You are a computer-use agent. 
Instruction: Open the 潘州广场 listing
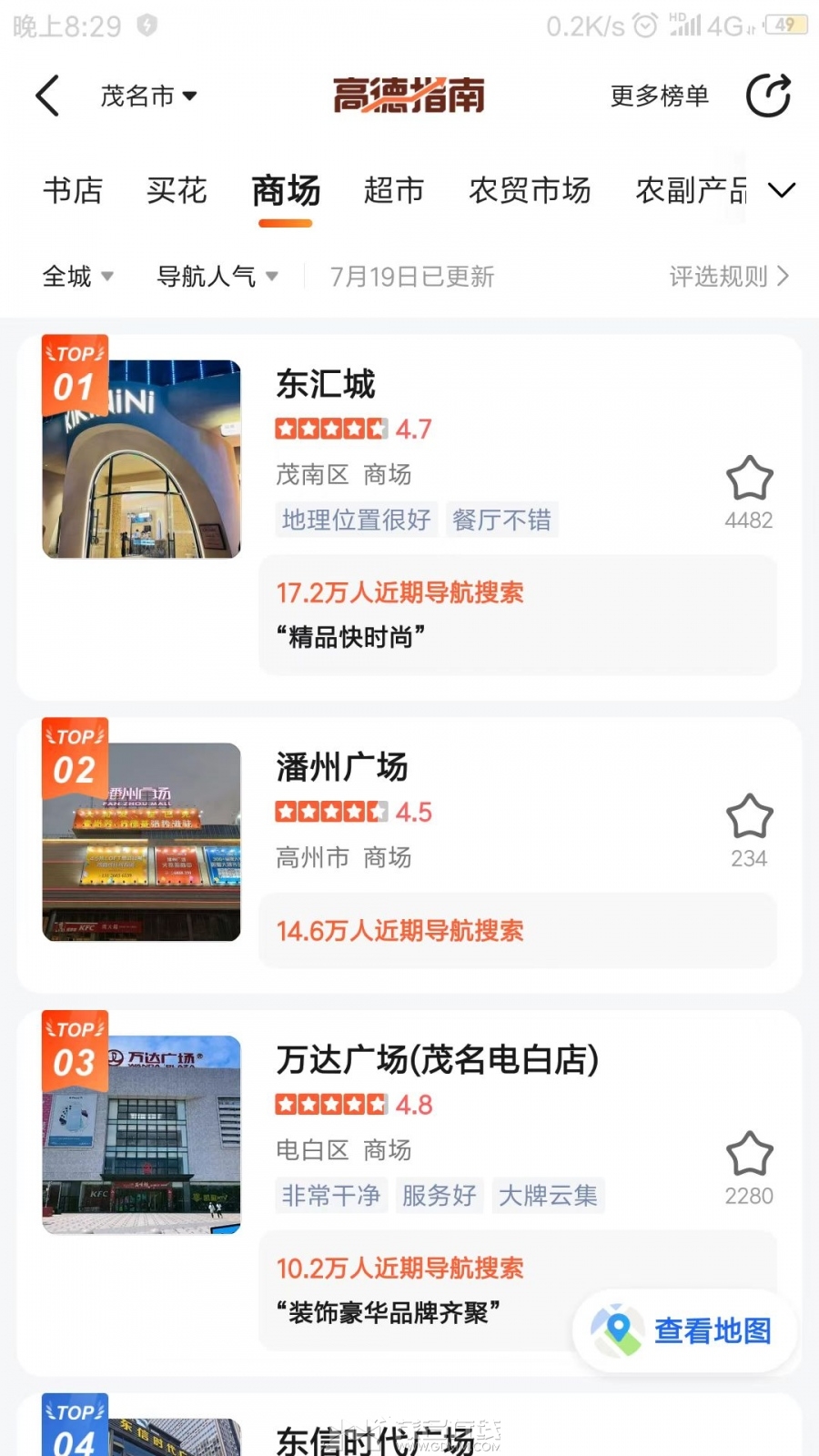point(409,854)
